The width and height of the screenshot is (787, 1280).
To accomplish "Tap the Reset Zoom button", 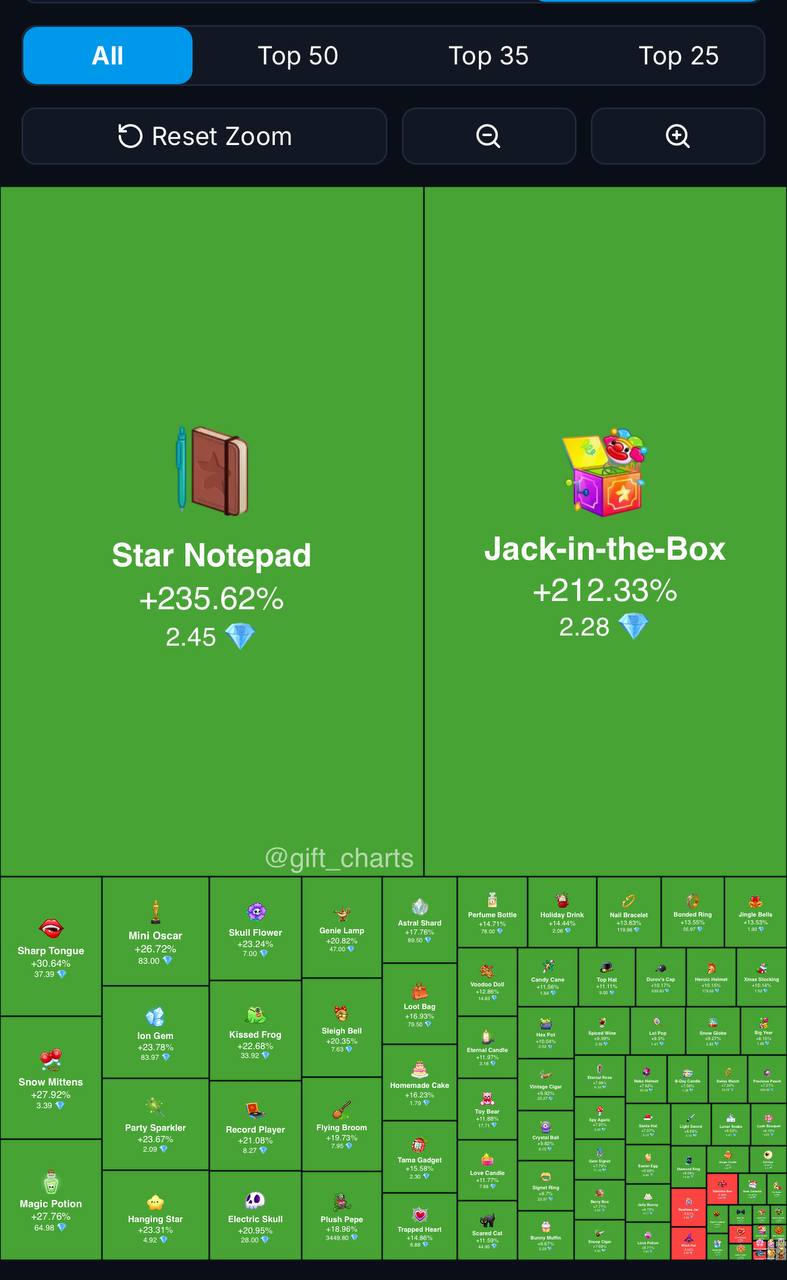I will click(204, 136).
